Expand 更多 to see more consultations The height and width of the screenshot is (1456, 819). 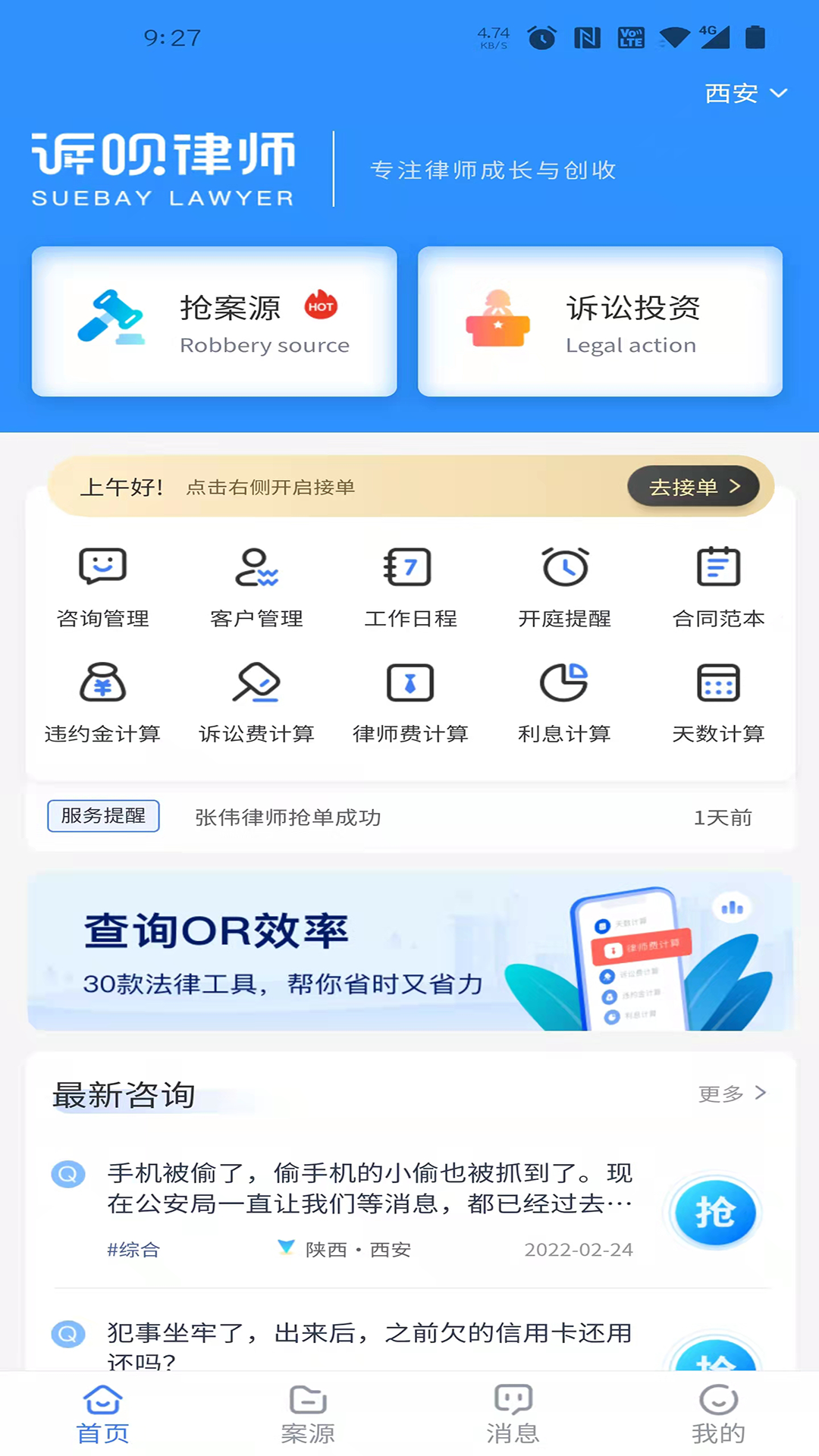tap(731, 1093)
